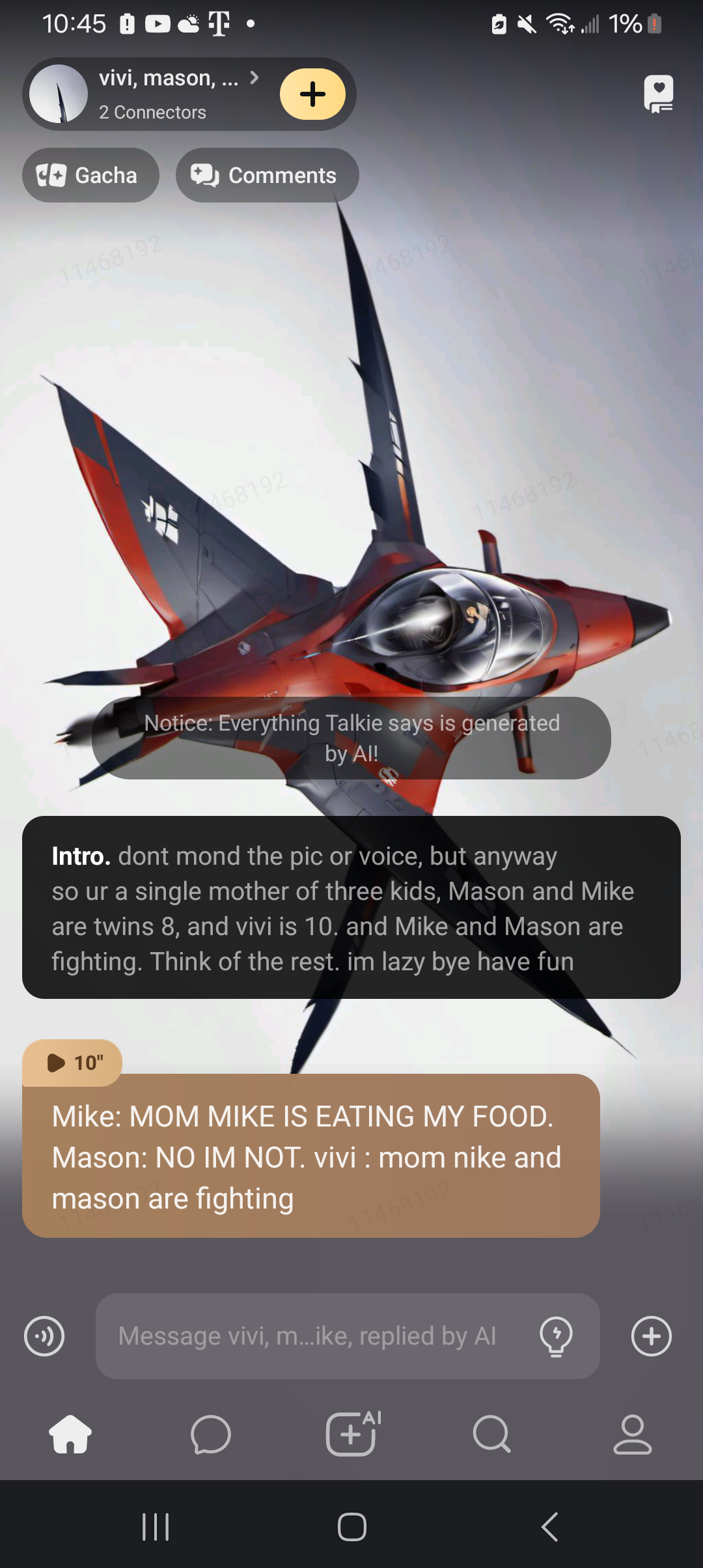Play the 10-second voice message
Viewport: 703px width, 1568px height.
click(72, 1063)
